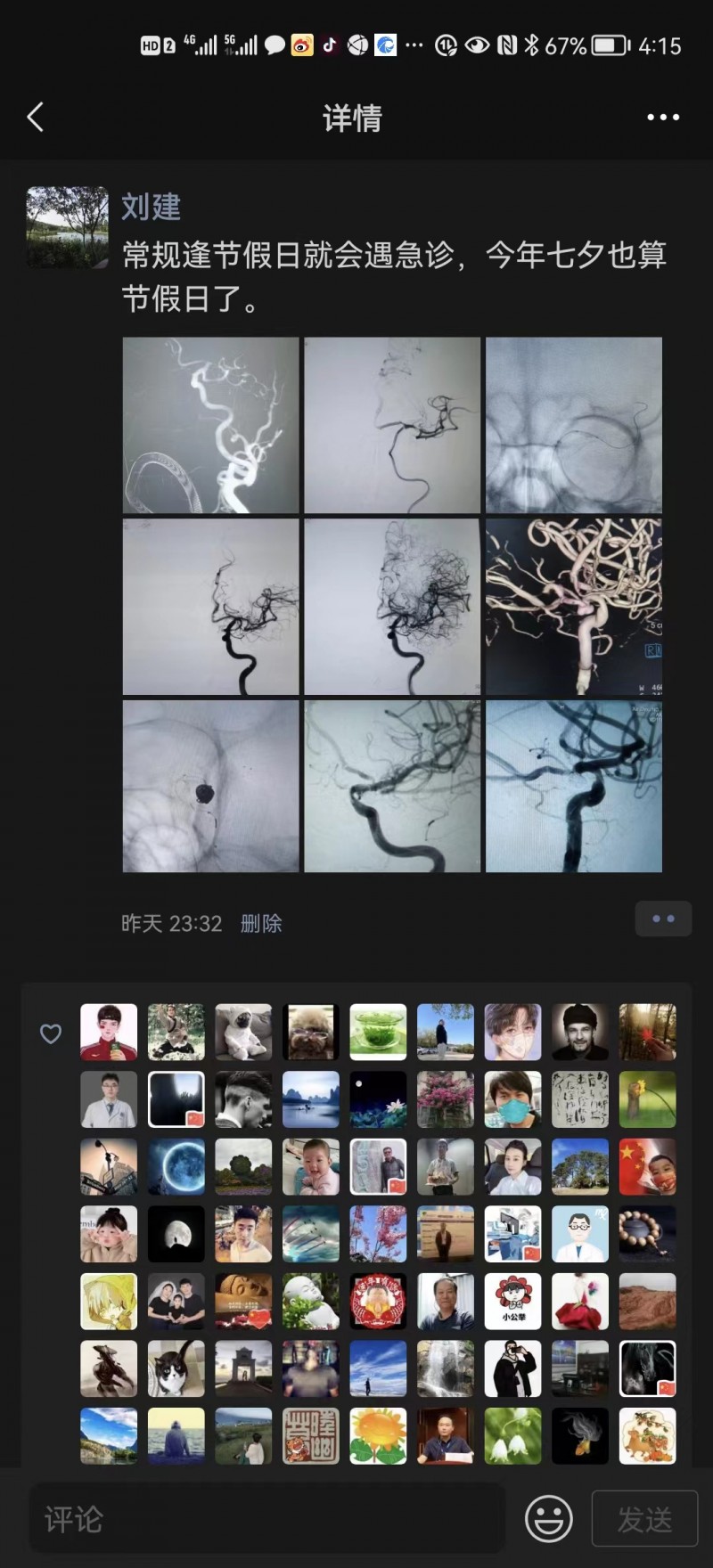The height and width of the screenshot is (1568, 713).
Task: Open 刘建's profile via the name link
Action: (x=151, y=207)
